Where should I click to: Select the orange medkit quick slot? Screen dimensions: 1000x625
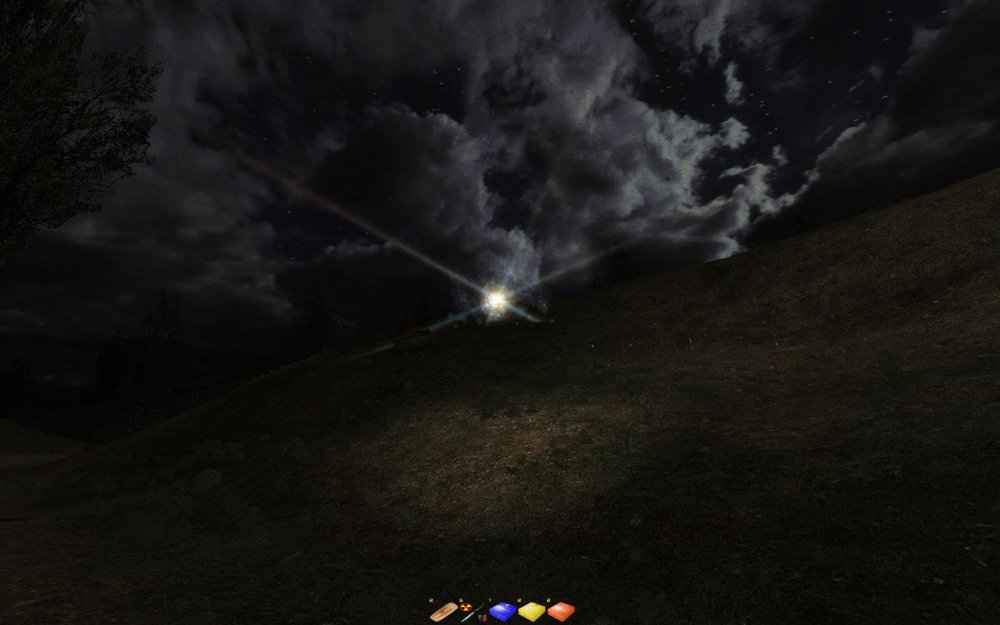(561, 611)
